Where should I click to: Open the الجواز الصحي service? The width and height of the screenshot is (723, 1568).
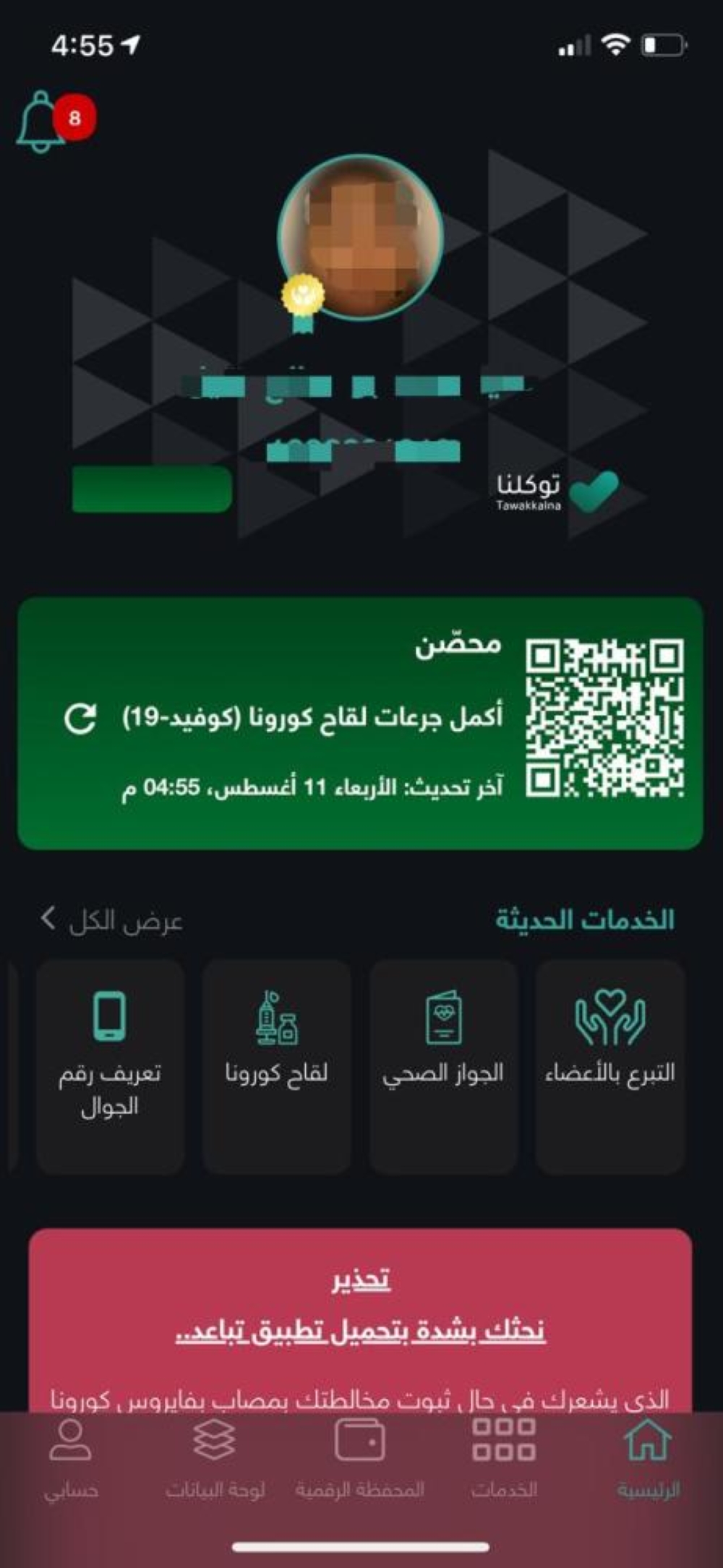pos(443,1066)
